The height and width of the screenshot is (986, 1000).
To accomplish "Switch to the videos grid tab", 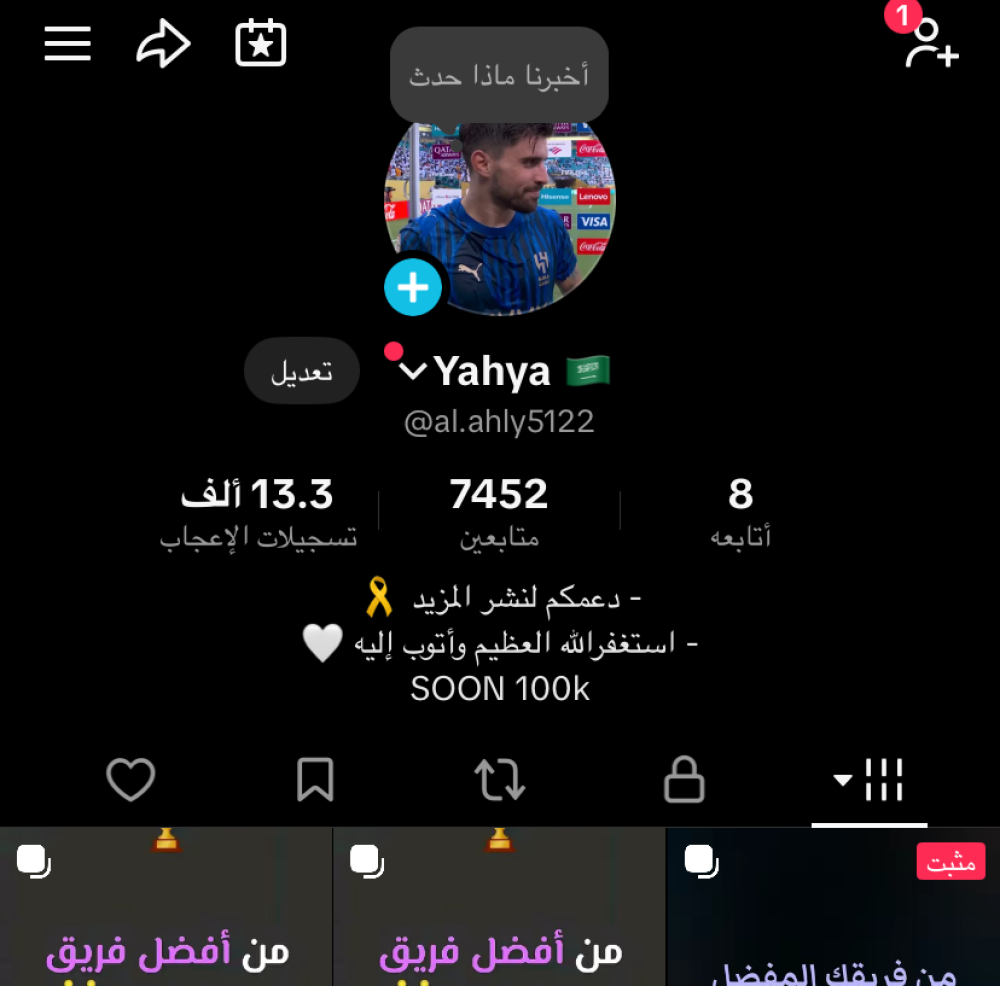I will 870,780.
